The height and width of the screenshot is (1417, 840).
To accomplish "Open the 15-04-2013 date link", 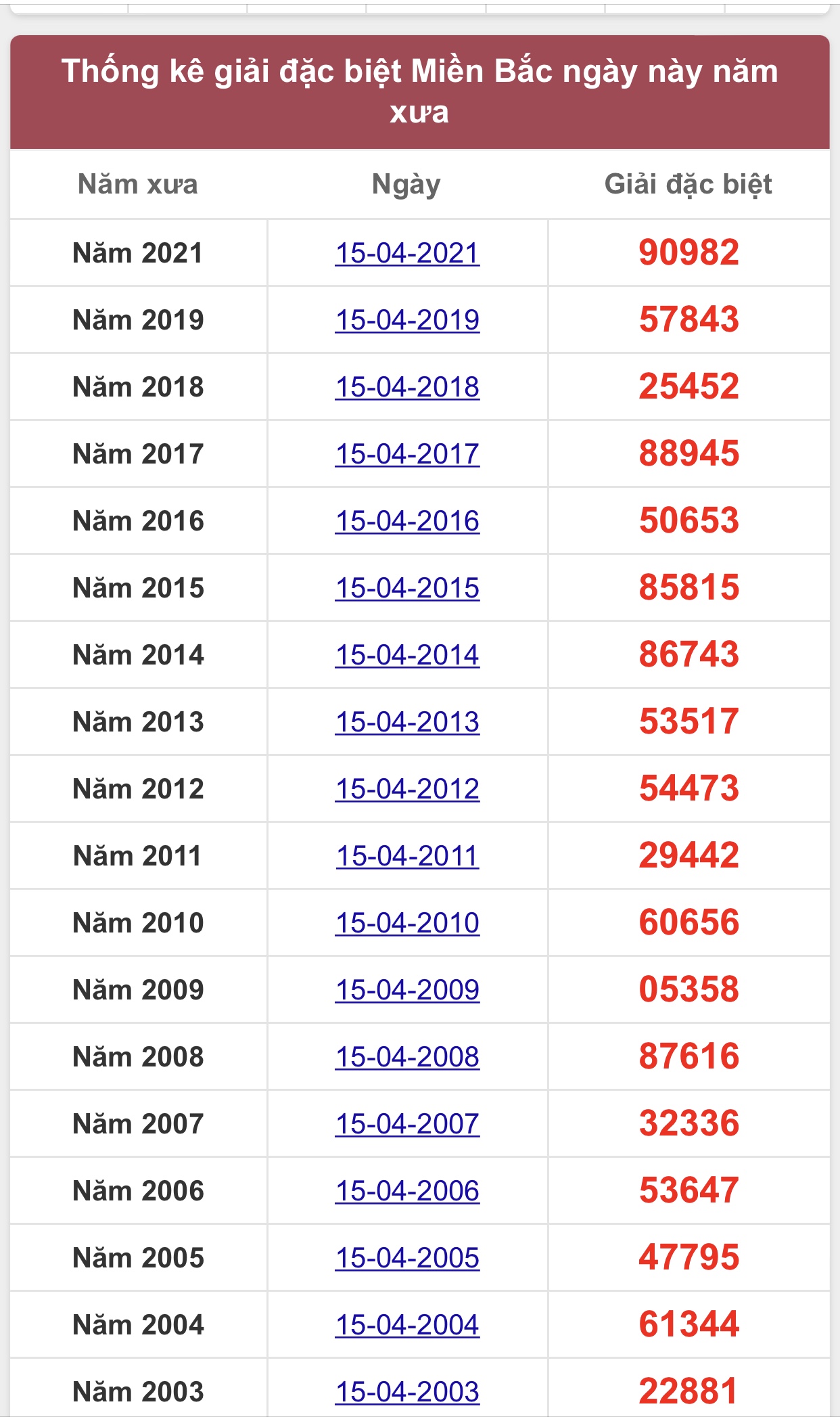I will click(x=407, y=722).
